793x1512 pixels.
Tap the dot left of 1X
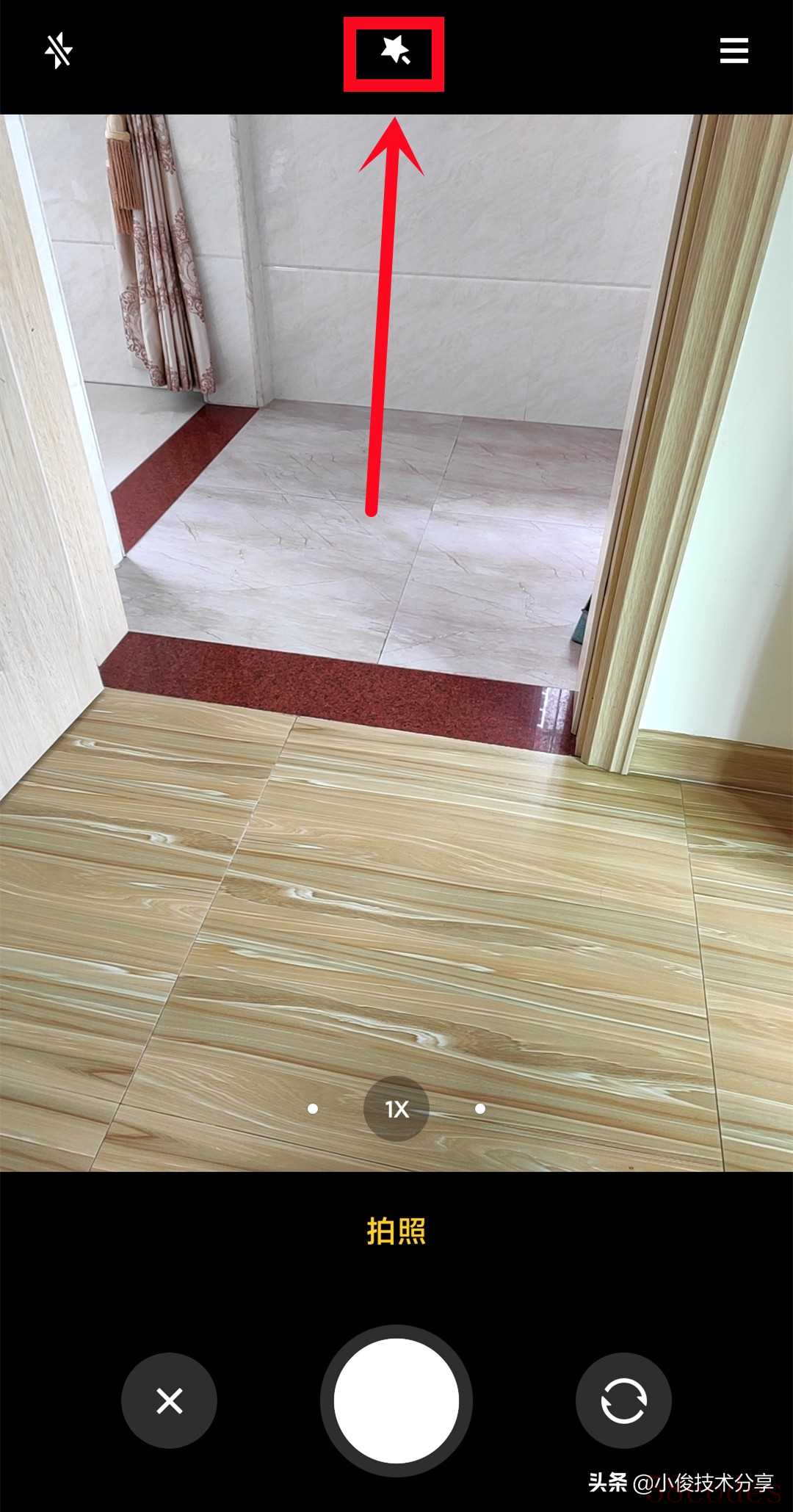point(313,1109)
